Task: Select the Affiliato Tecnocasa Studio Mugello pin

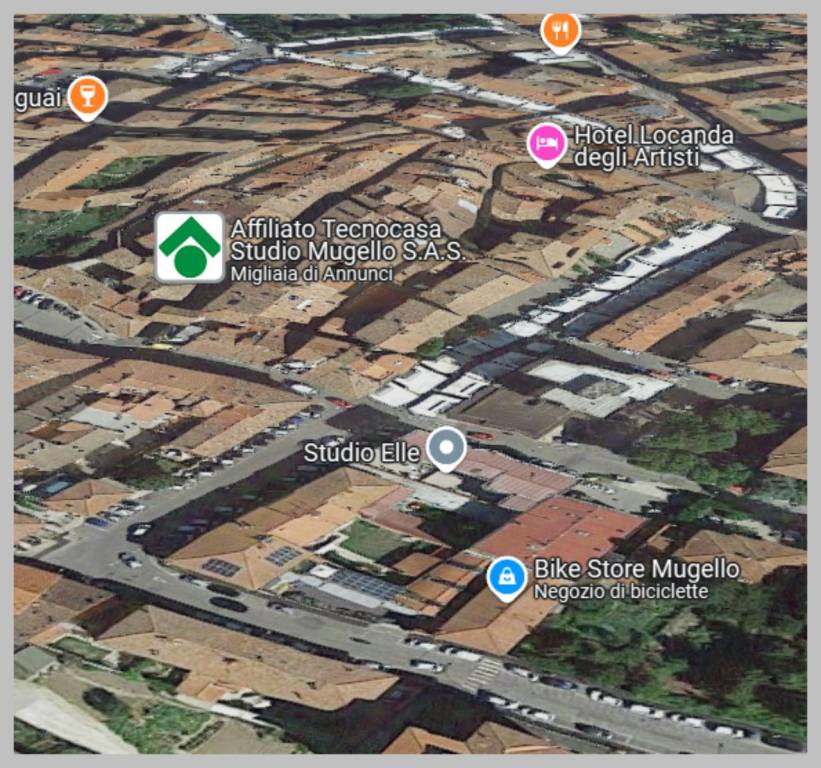Action: (190, 247)
